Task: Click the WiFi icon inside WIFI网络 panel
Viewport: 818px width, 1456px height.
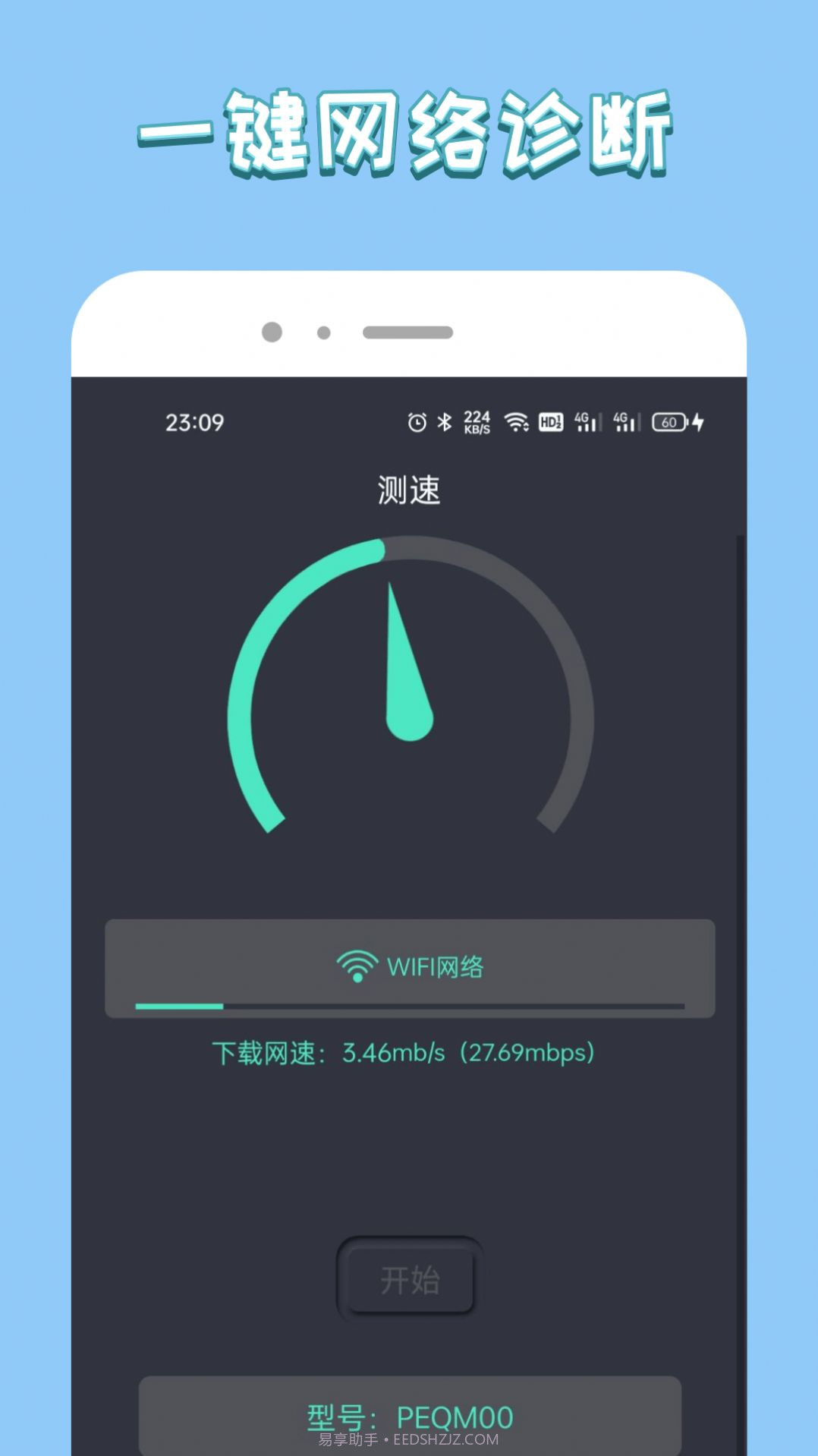Action: 357,966
